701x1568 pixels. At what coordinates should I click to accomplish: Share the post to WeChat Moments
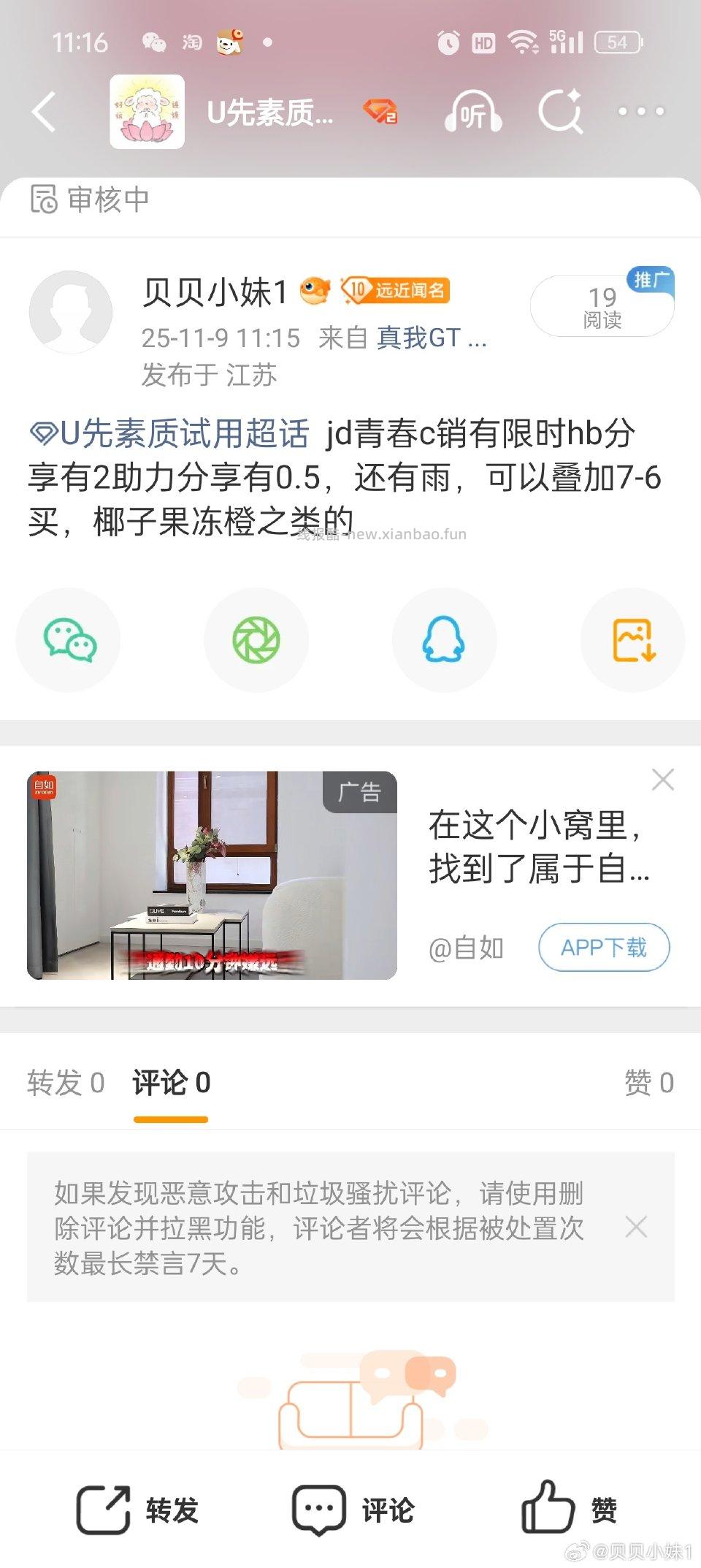256,639
